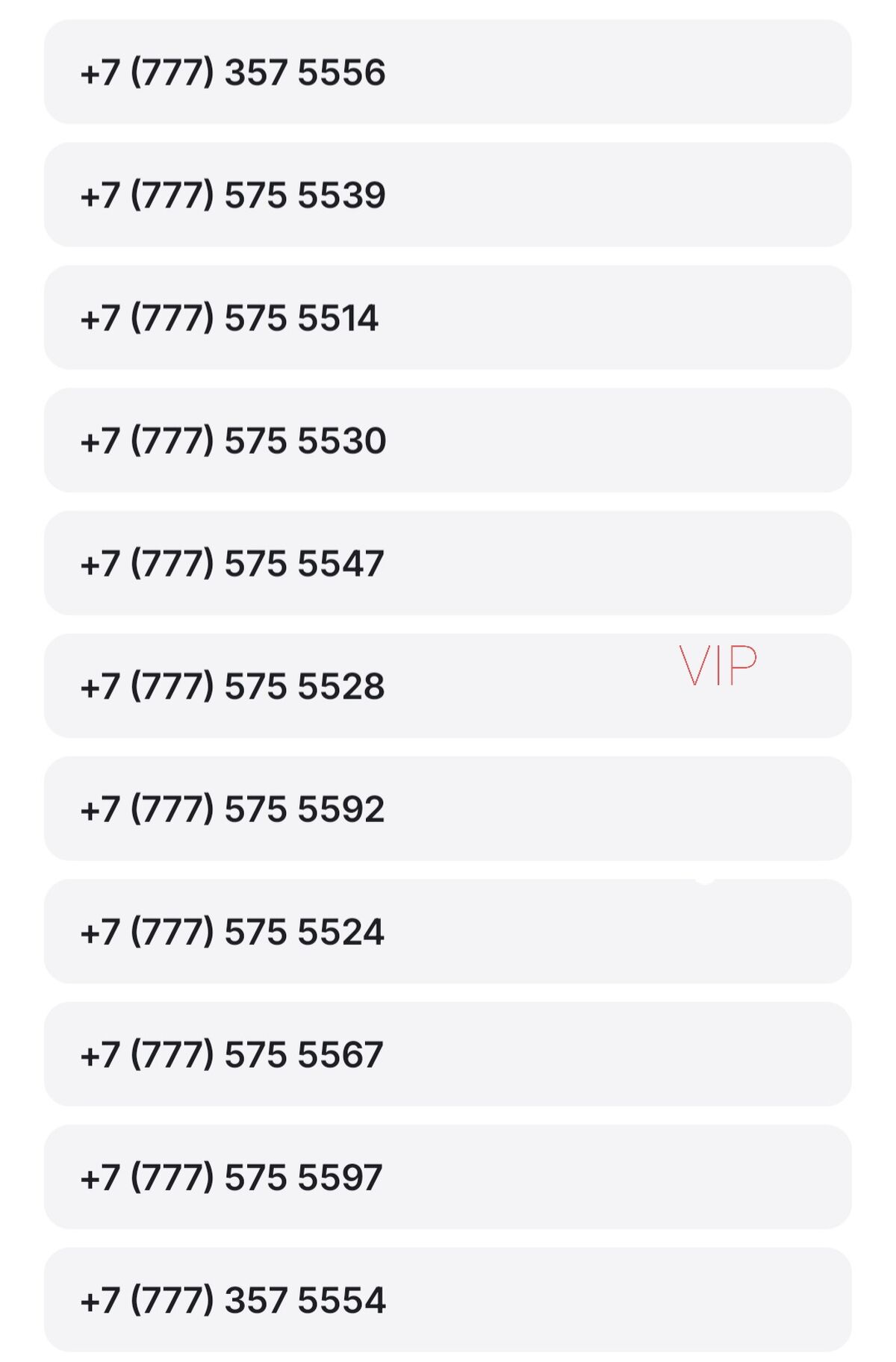Pick number +7 (777) 575 5592

[232, 809]
